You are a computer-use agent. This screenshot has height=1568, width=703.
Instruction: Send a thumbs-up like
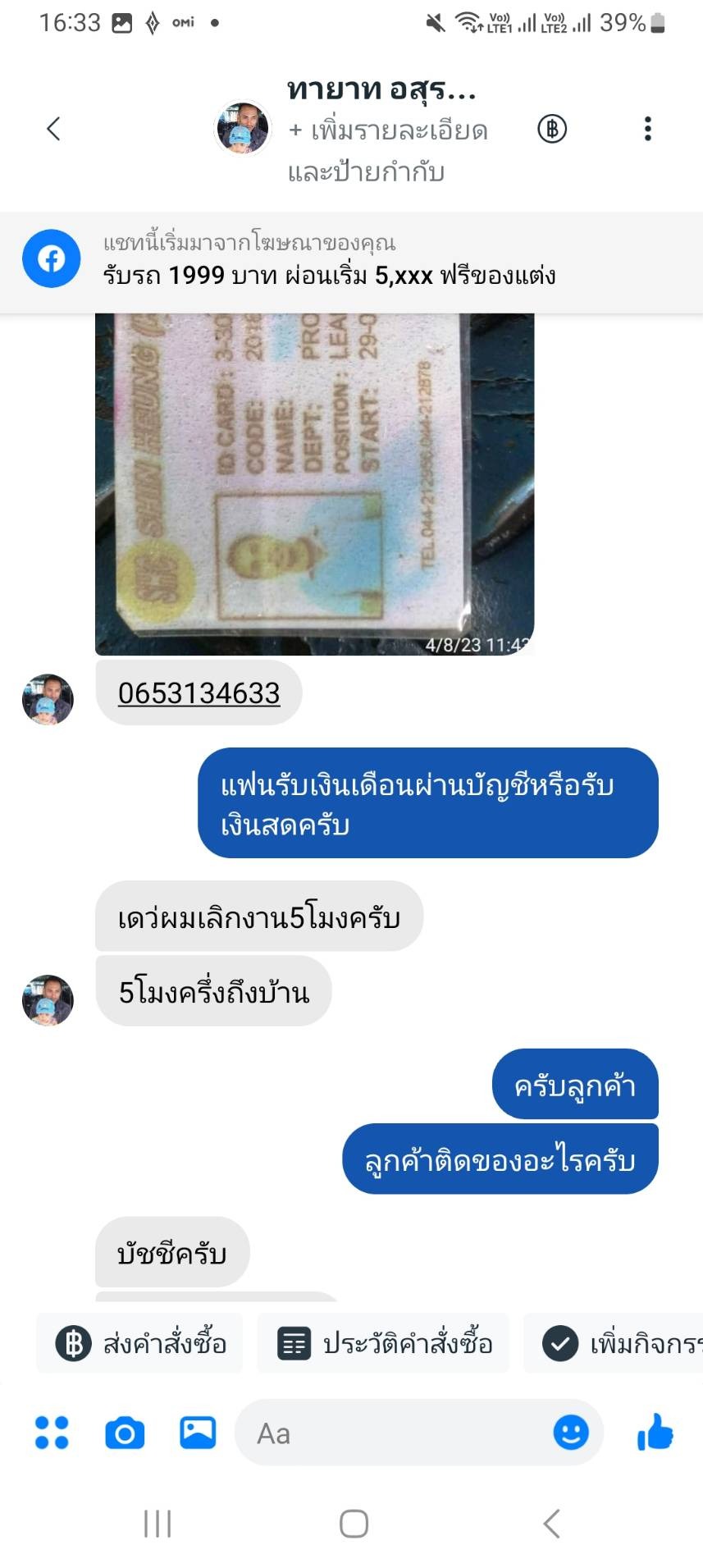[655, 1433]
